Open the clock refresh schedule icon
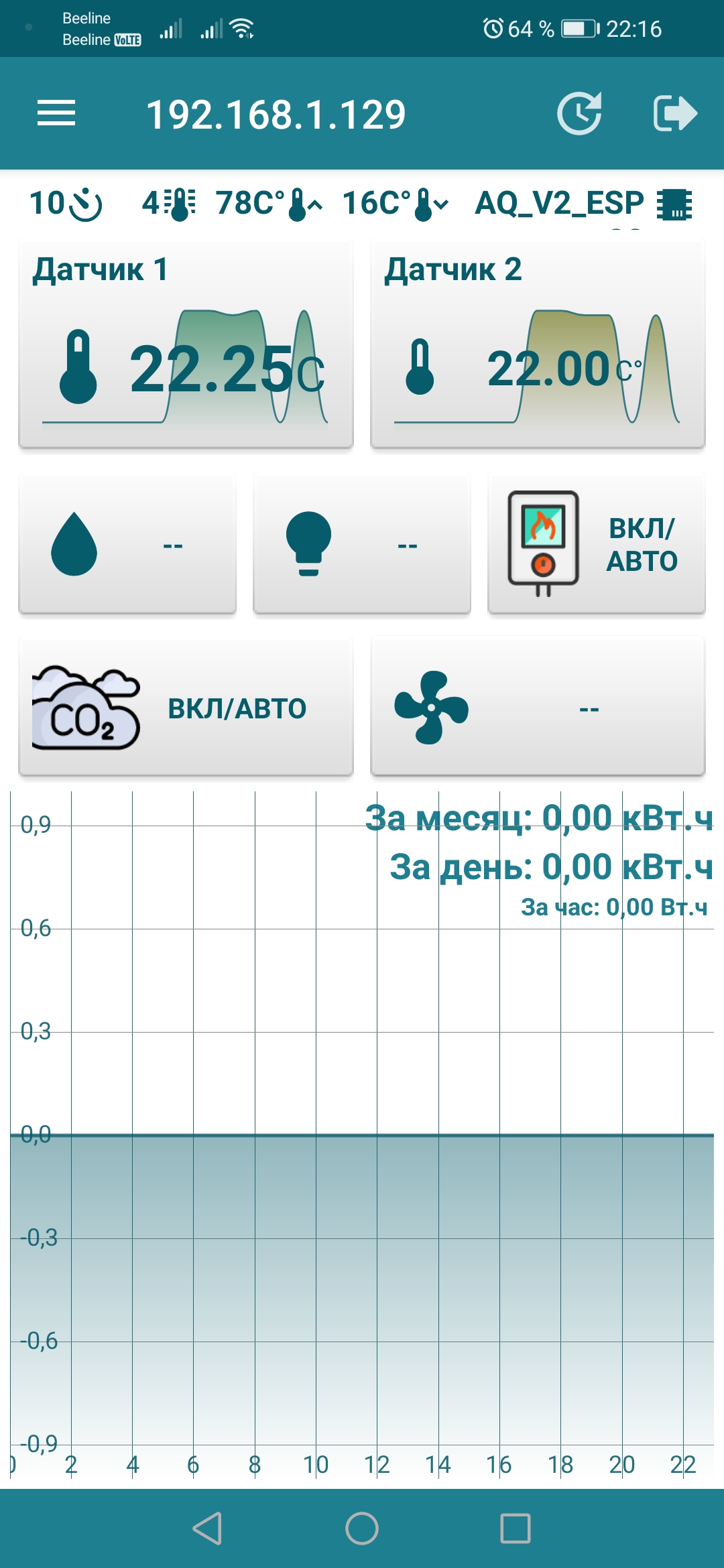 tap(579, 113)
